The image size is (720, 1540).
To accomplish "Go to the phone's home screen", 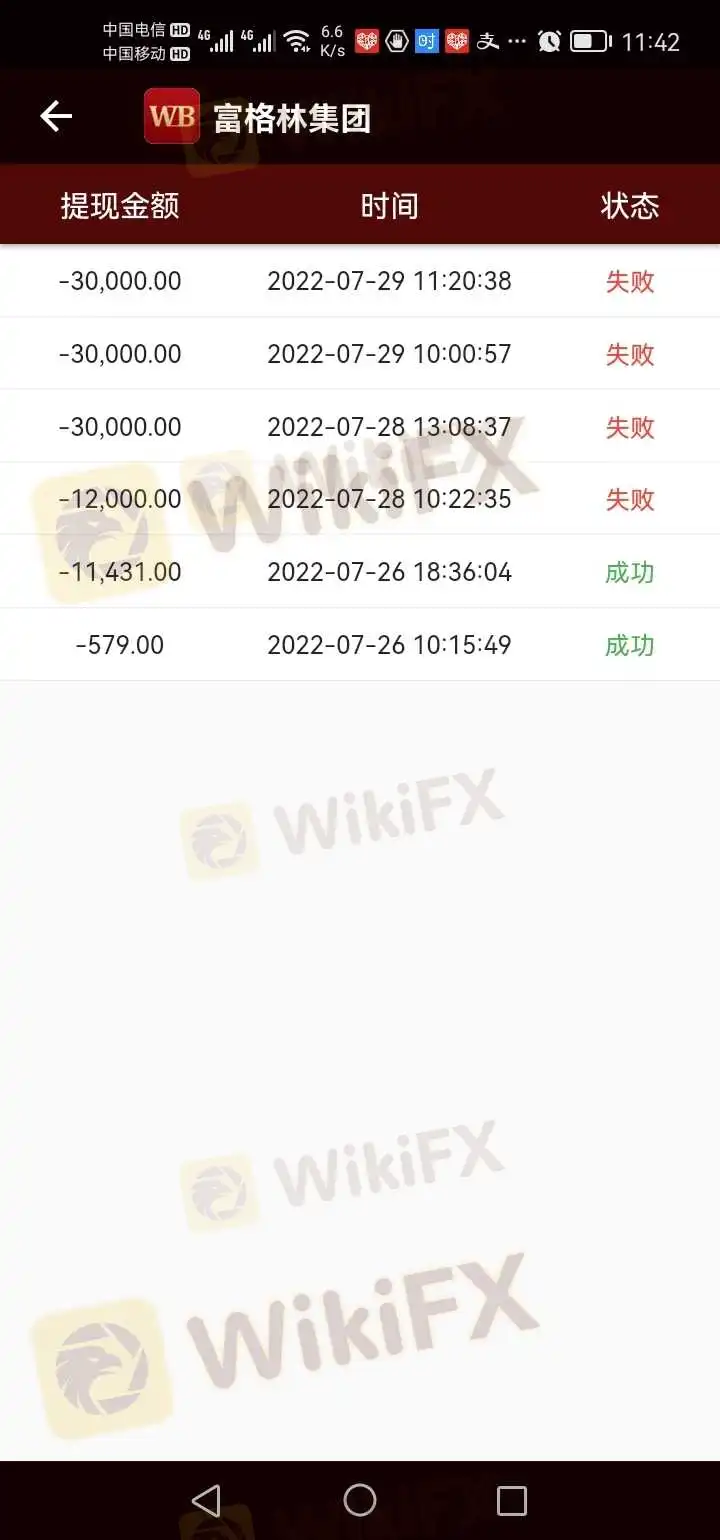I will point(360,1500).
